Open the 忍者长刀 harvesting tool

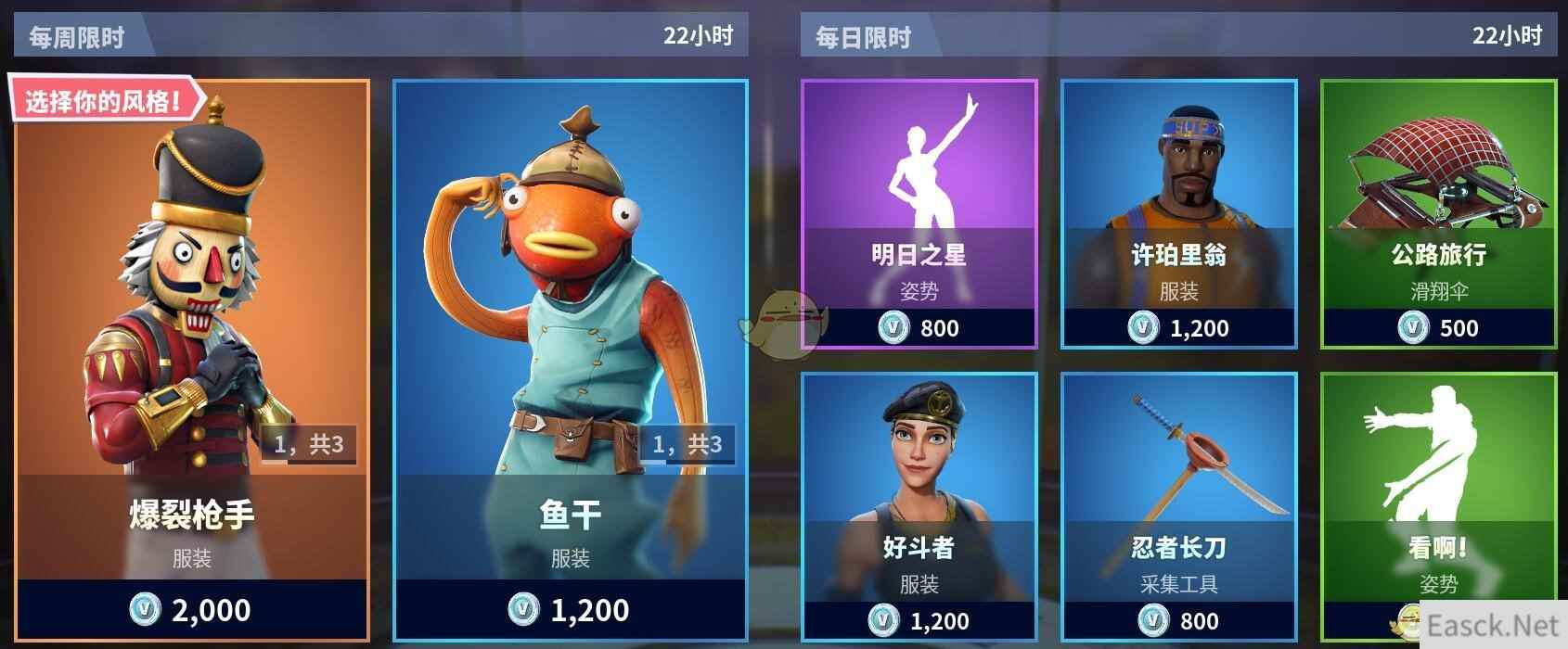(x=1178, y=505)
